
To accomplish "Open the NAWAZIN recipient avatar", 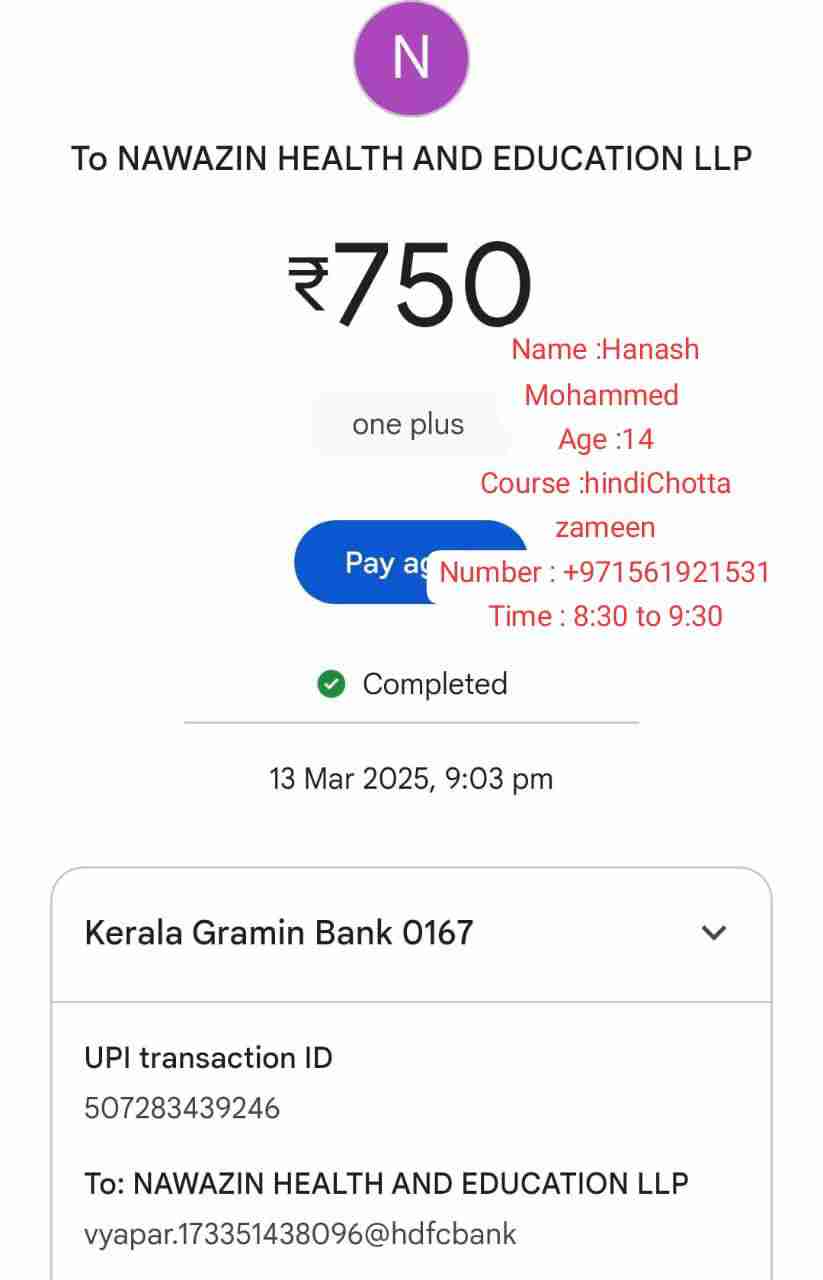I will click(411, 58).
